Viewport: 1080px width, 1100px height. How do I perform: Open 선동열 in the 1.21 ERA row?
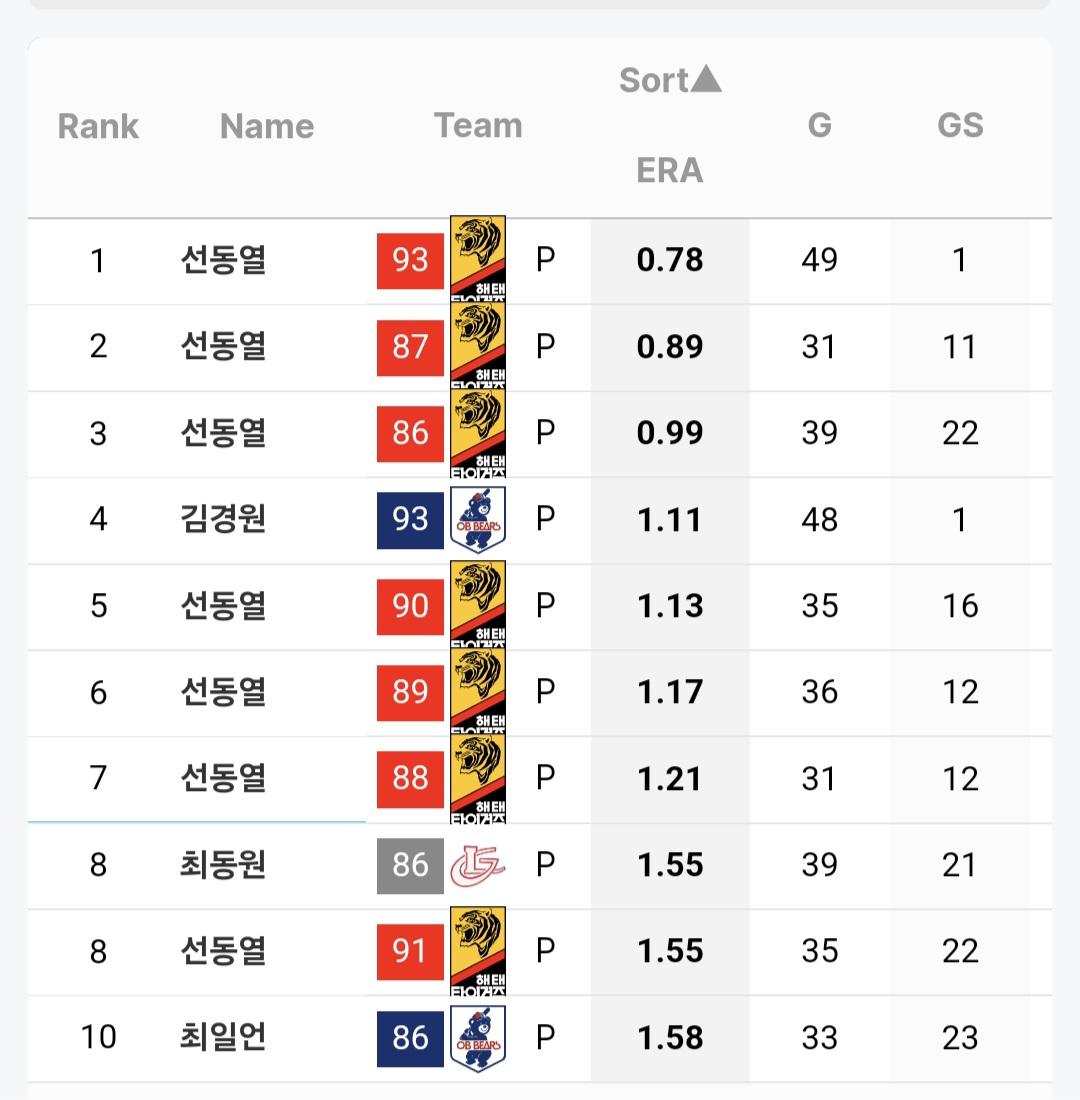pos(223,778)
